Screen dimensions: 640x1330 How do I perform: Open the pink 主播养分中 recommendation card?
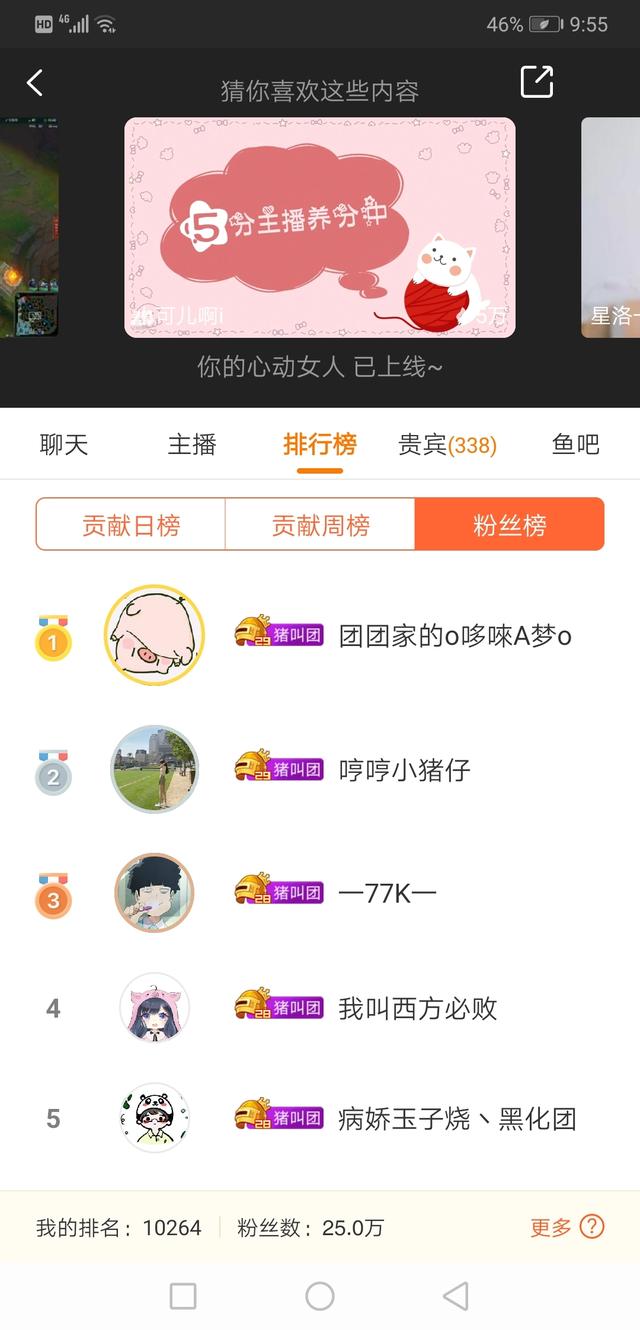[x=320, y=227]
